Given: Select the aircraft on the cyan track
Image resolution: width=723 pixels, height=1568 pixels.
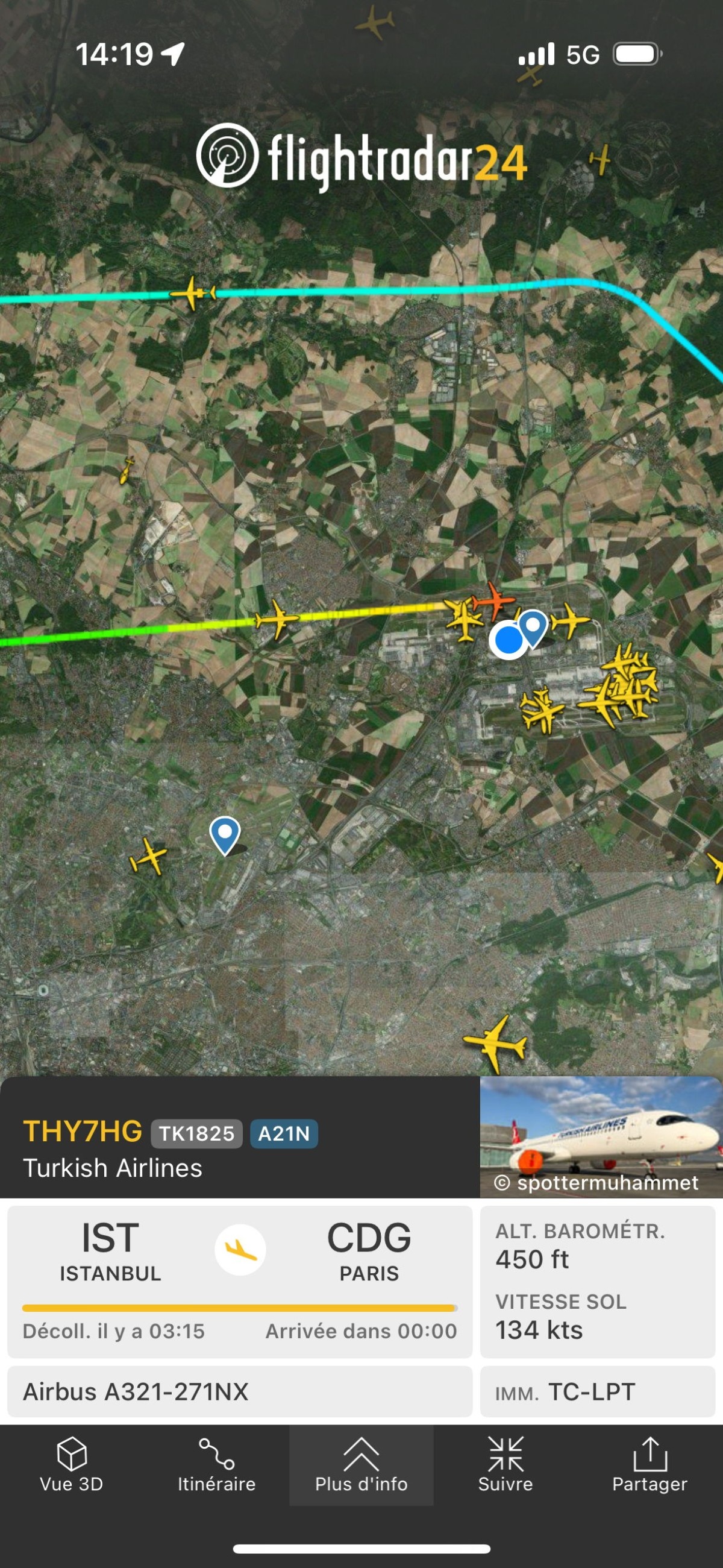Looking at the screenshot, I should (x=193, y=293).
